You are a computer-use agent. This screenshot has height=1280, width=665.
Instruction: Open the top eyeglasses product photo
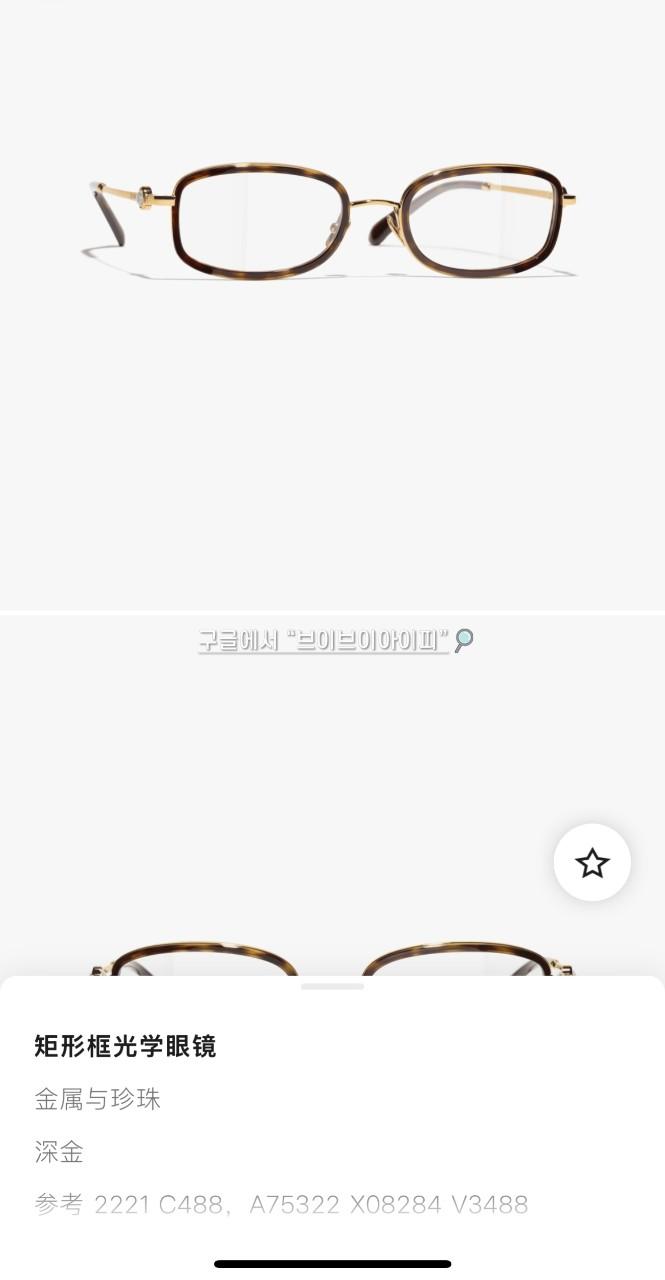[332, 222]
